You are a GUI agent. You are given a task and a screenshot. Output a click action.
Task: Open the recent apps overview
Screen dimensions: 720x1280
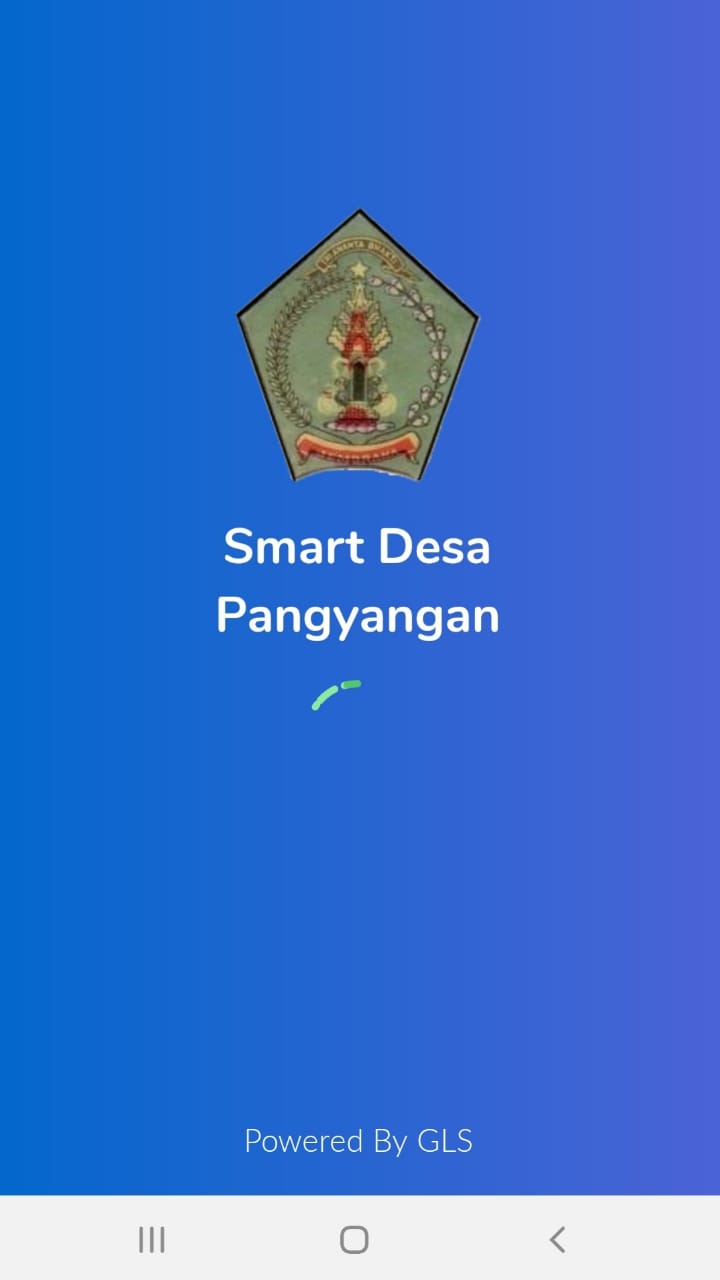pos(152,1240)
